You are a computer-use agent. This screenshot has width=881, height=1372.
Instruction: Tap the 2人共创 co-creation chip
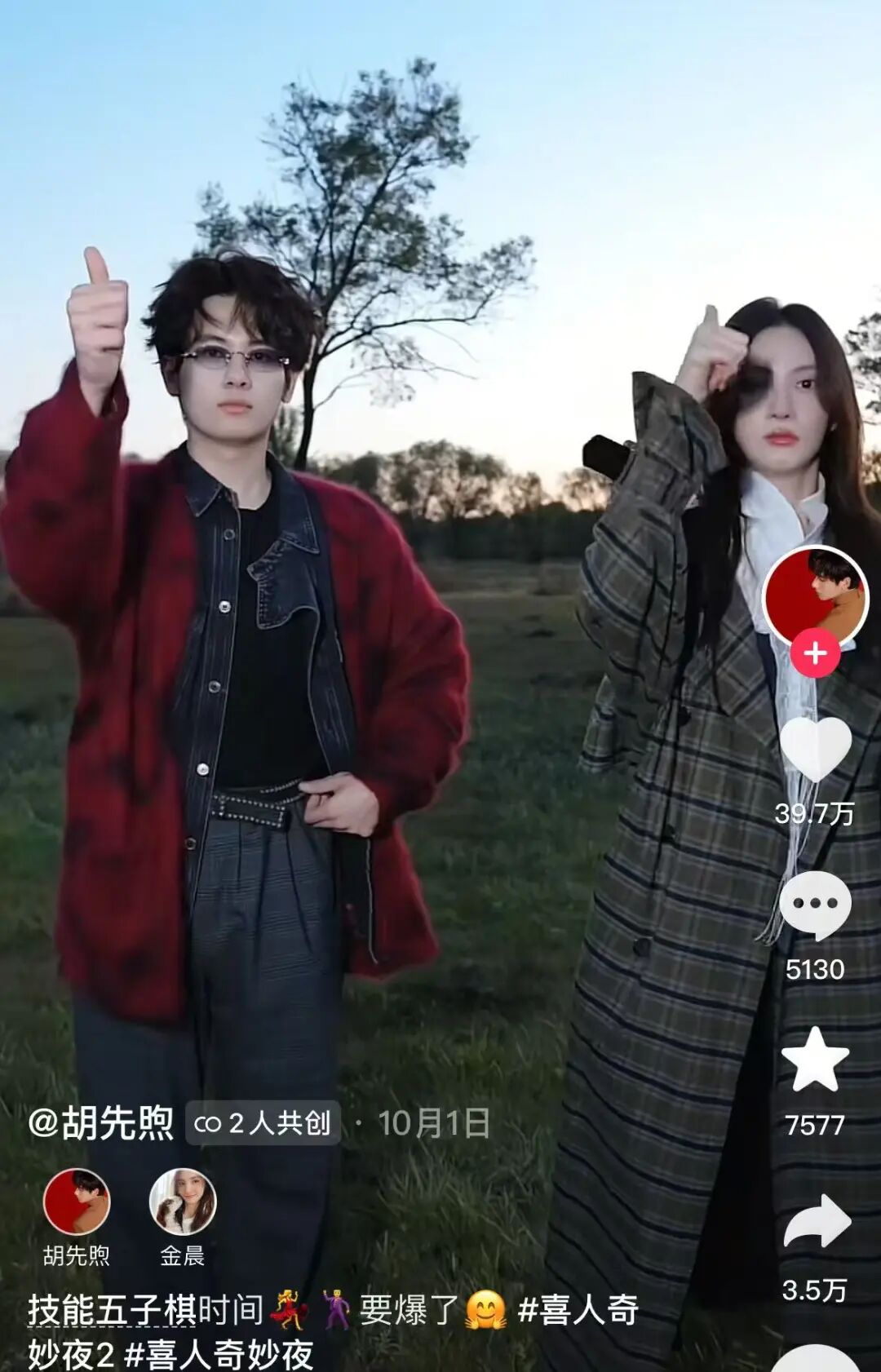[263, 1123]
